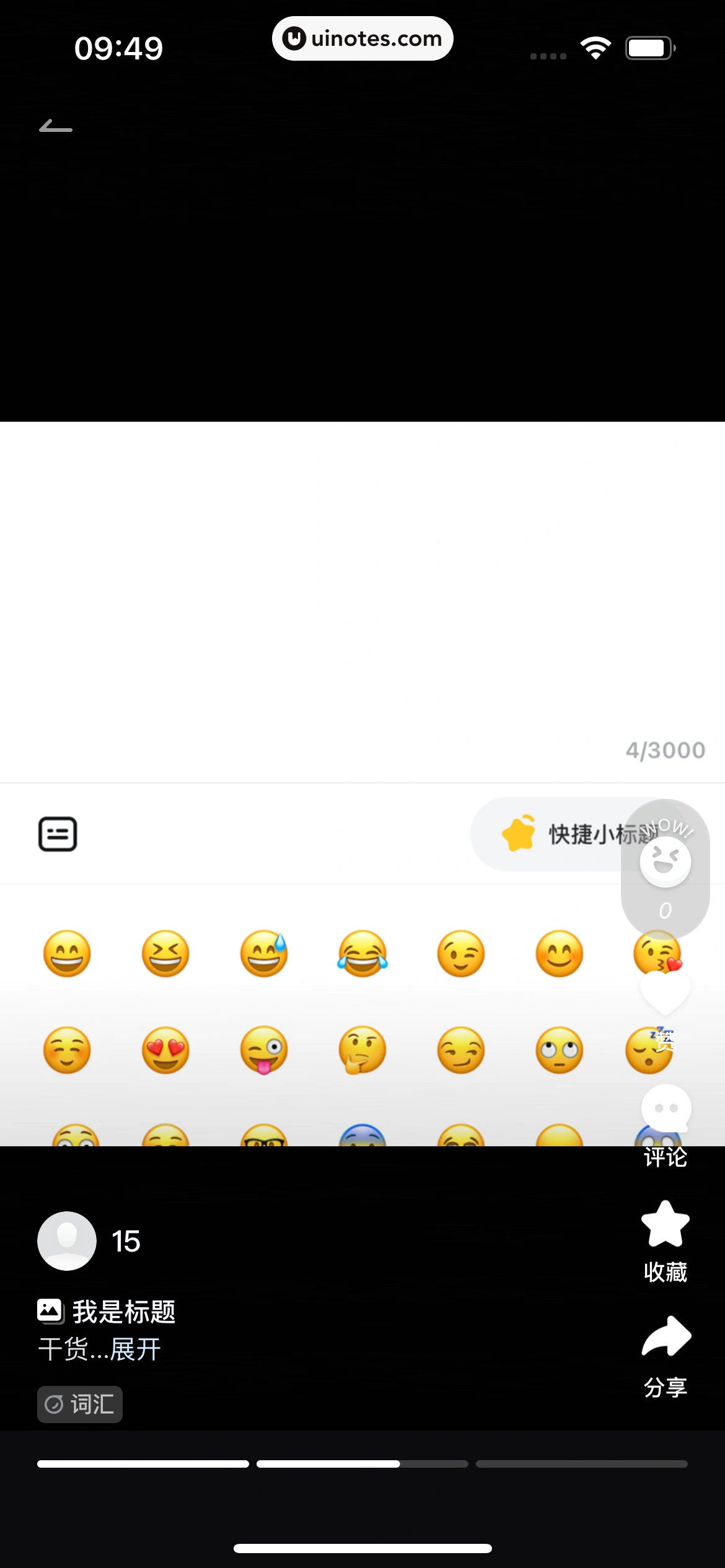725x1568 pixels.
Task: Select the tears-of-joy emoji
Action: point(362,954)
